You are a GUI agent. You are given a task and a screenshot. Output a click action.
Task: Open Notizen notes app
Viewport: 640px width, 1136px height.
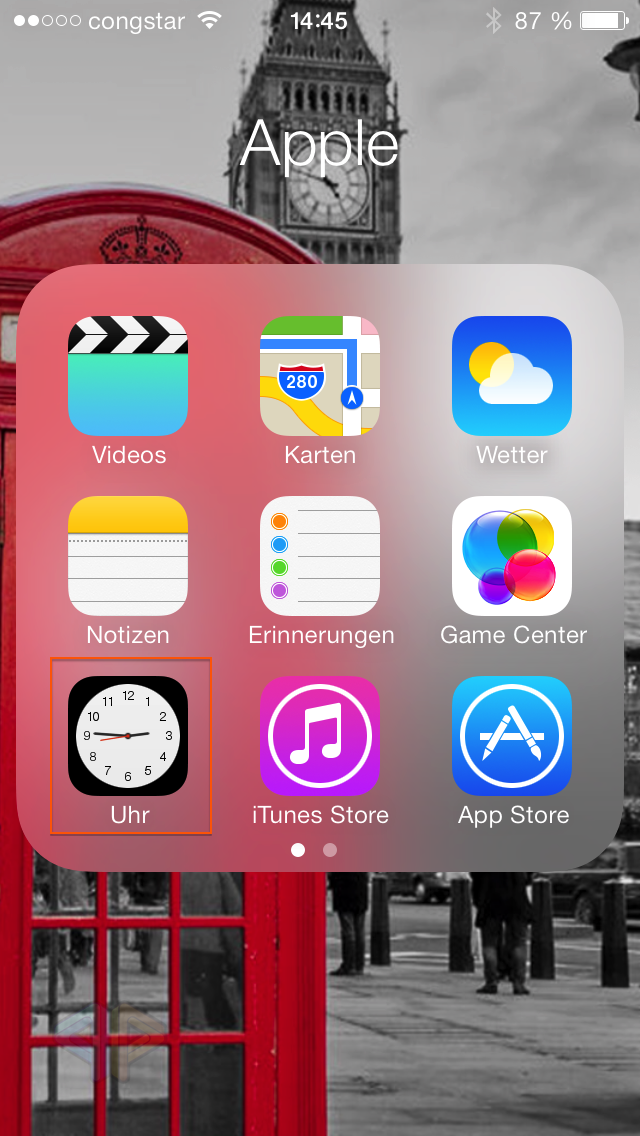[x=128, y=556]
